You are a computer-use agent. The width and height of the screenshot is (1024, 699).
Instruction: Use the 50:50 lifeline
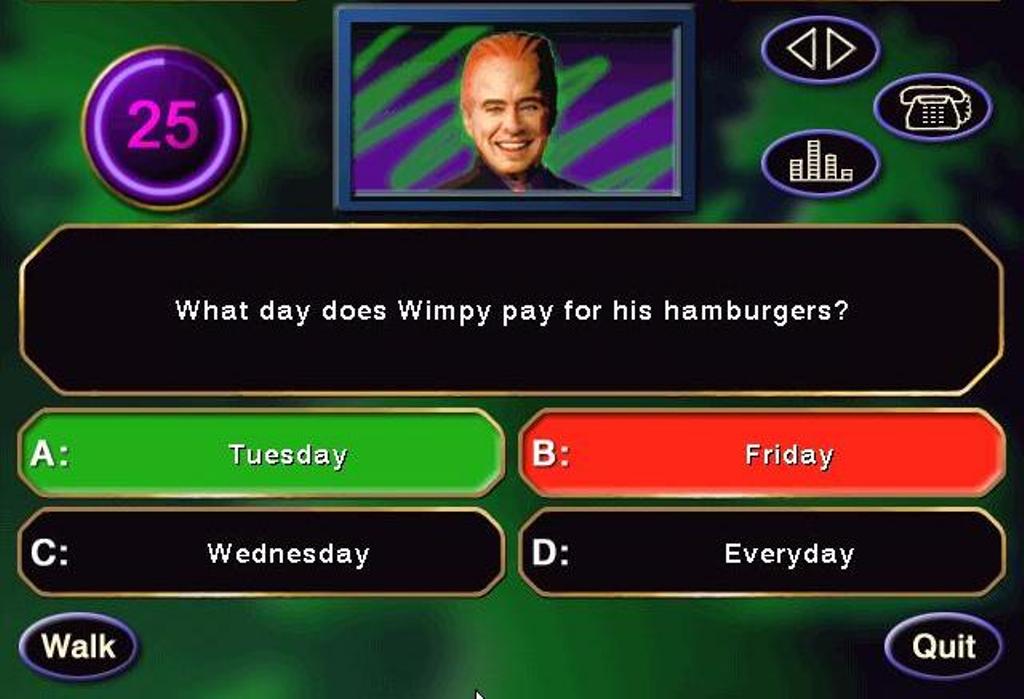point(820,49)
